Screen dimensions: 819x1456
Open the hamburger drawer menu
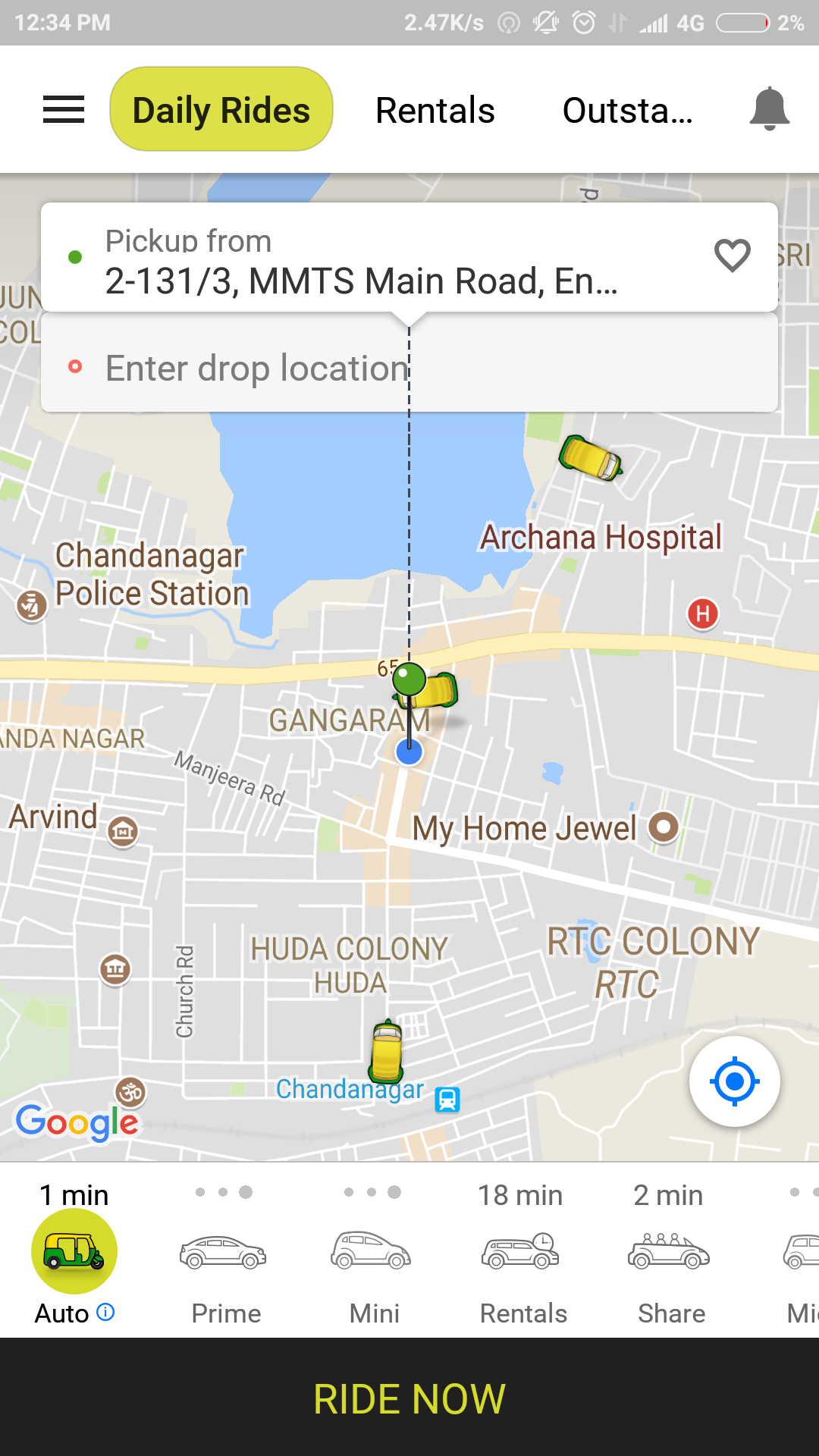[64, 110]
